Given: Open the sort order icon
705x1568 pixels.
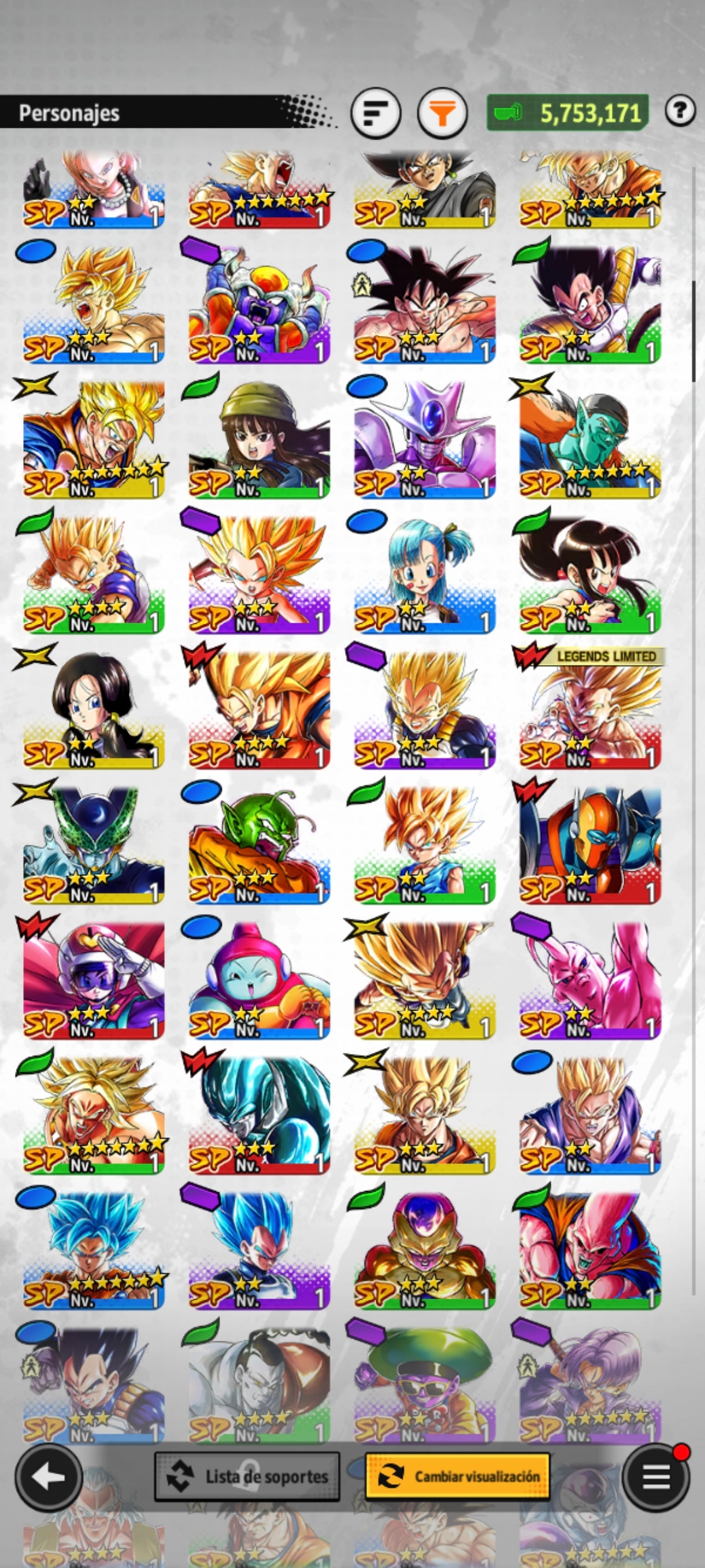Looking at the screenshot, I should tap(375, 113).
